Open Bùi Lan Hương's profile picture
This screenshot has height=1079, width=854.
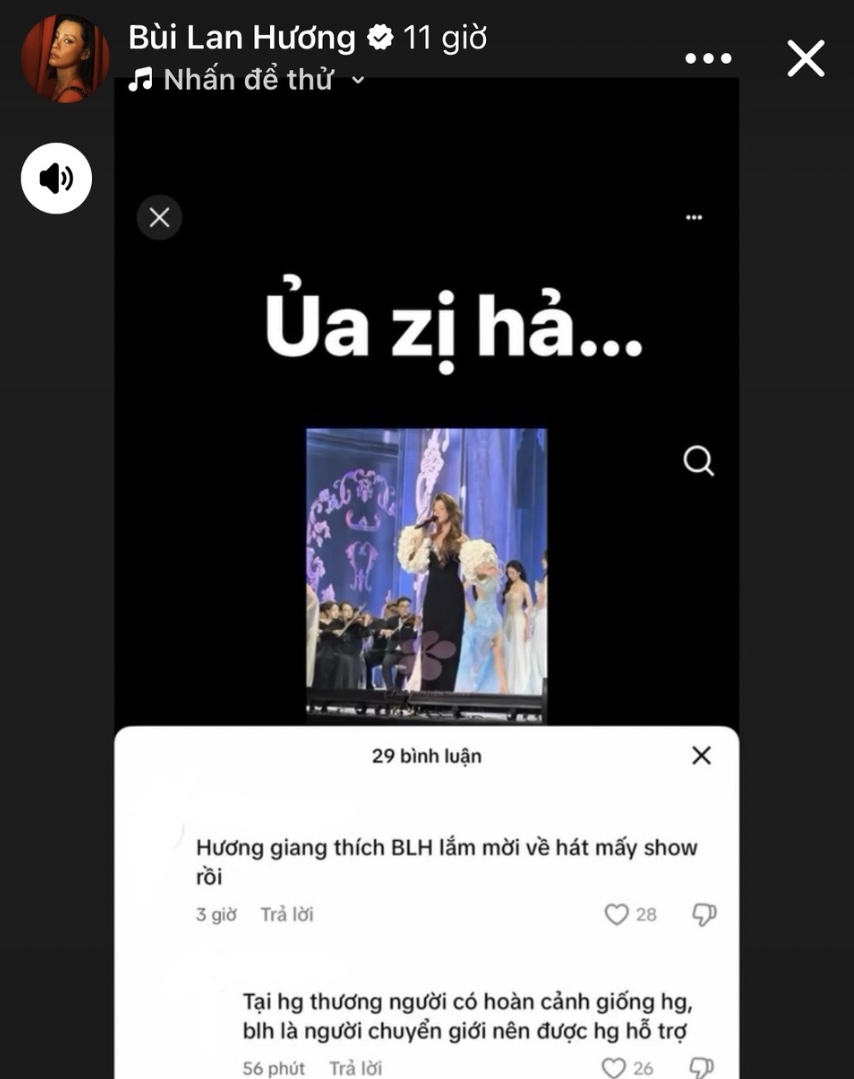coord(65,58)
